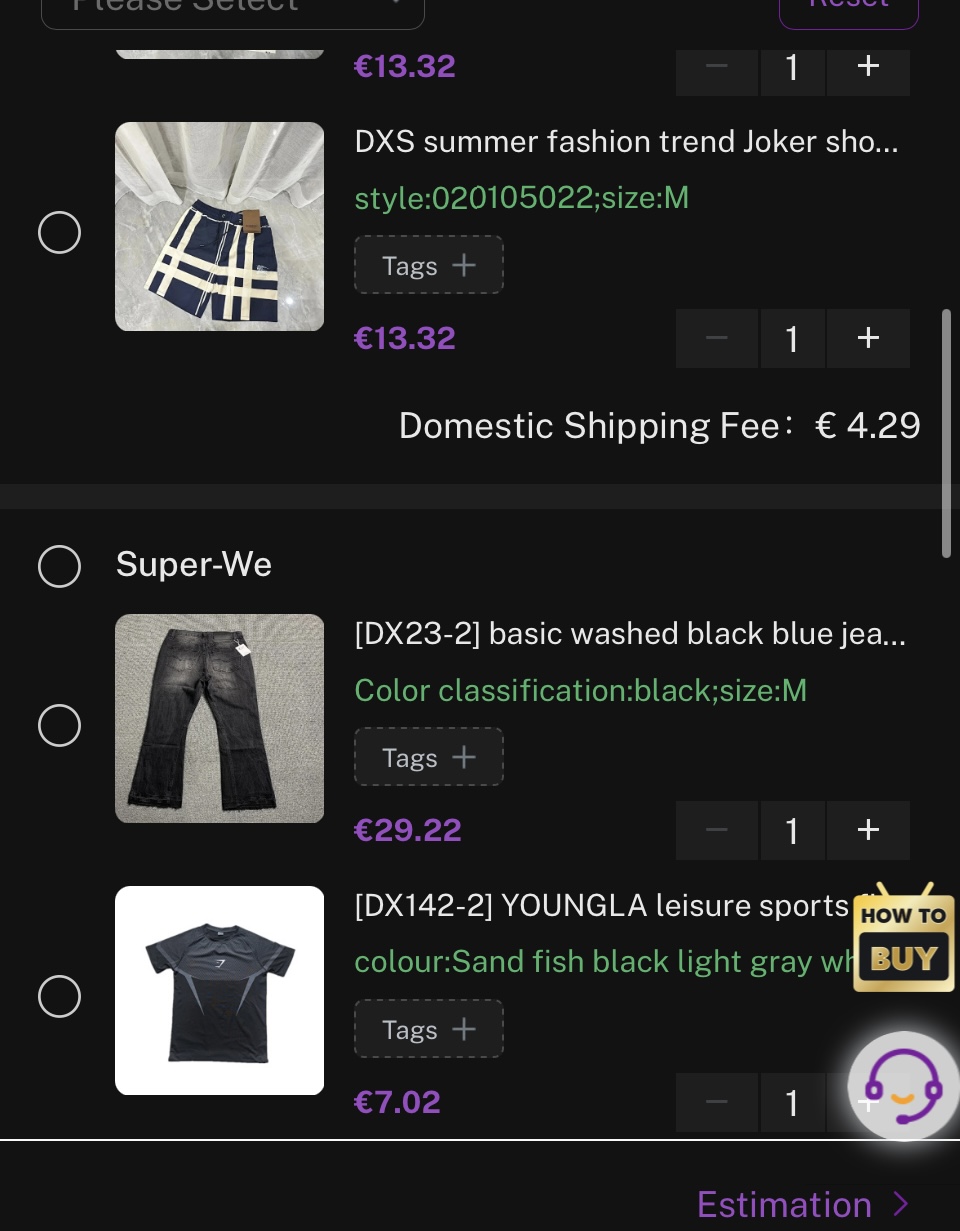
Task: Select the DXS summer fashion shorts item
Action: (x=59, y=233)
